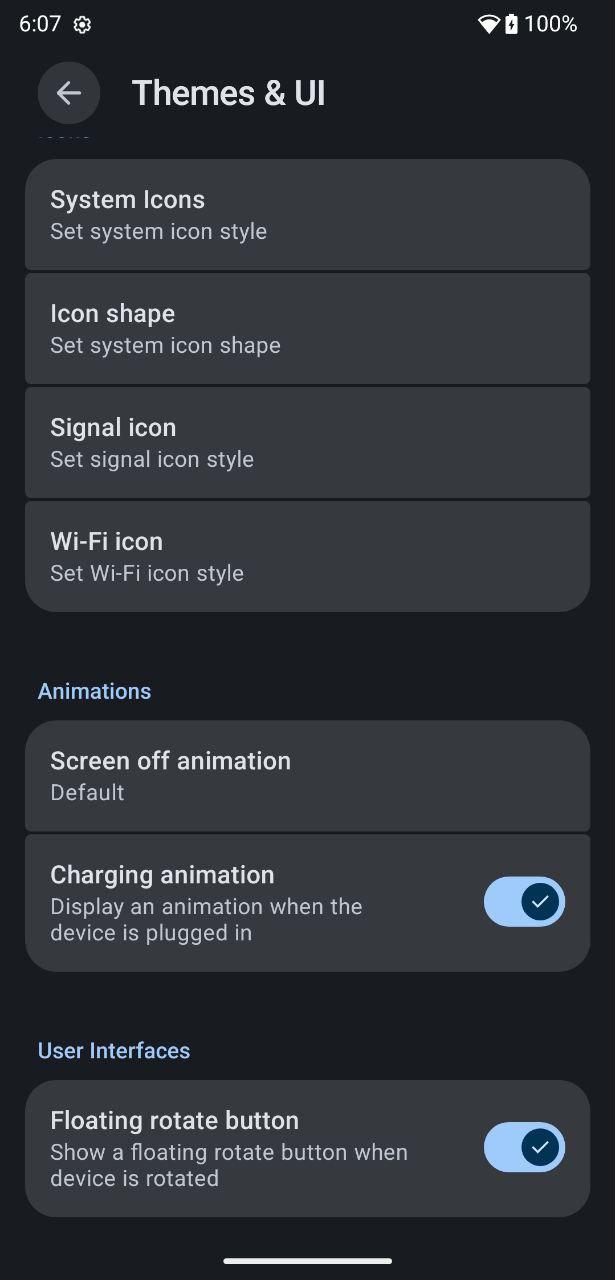Viewport: 615px width, 1280px height.
Task: Open the Icon shape option
Action: pyautogui.click(x=307, y=329)
